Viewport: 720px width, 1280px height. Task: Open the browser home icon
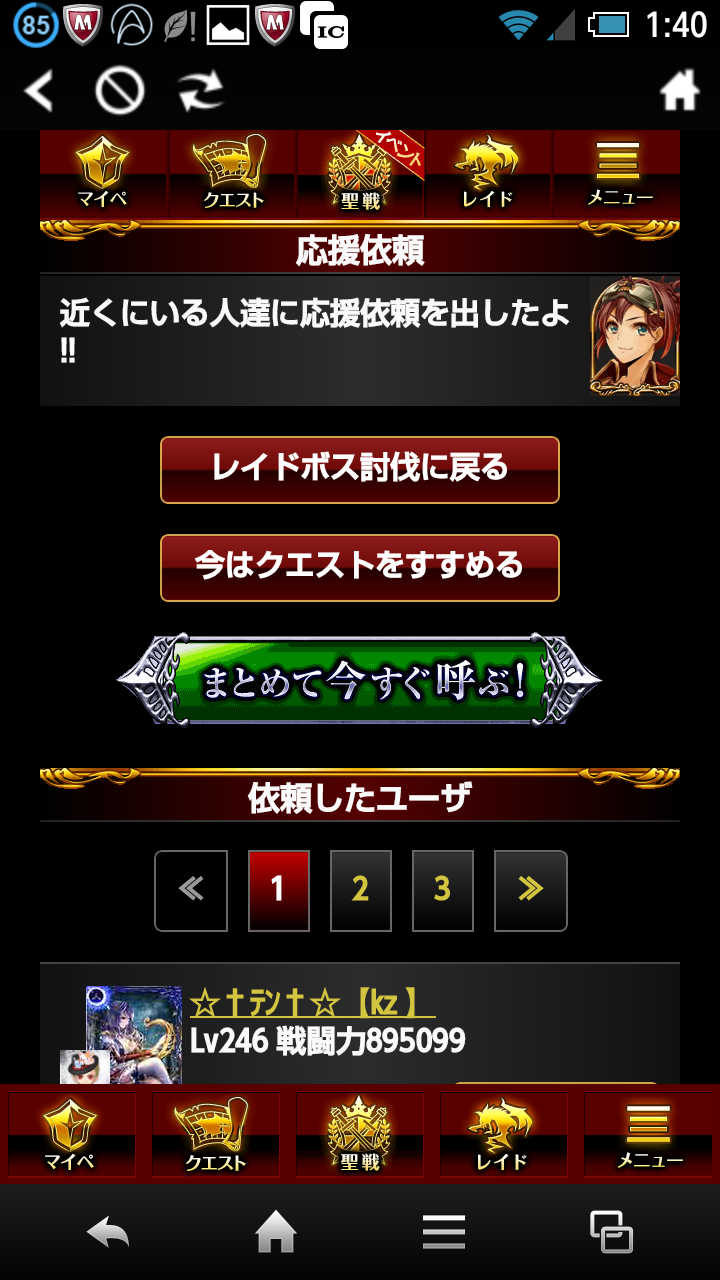tap(679, 92)
